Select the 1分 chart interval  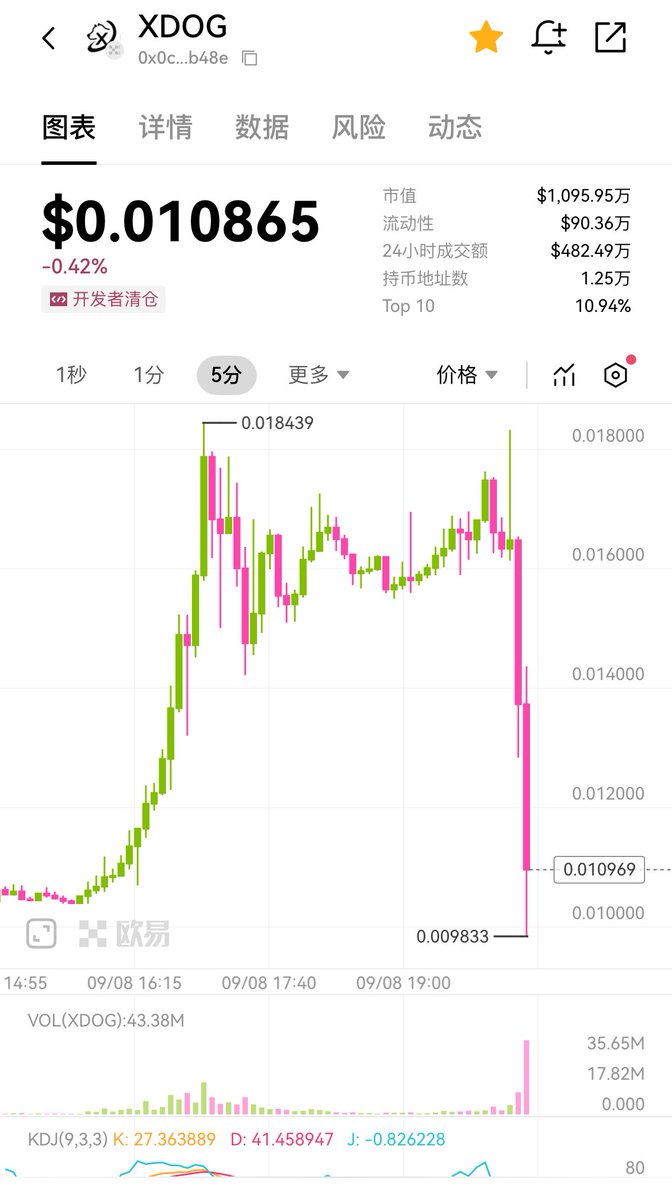[x=148, y=375]
